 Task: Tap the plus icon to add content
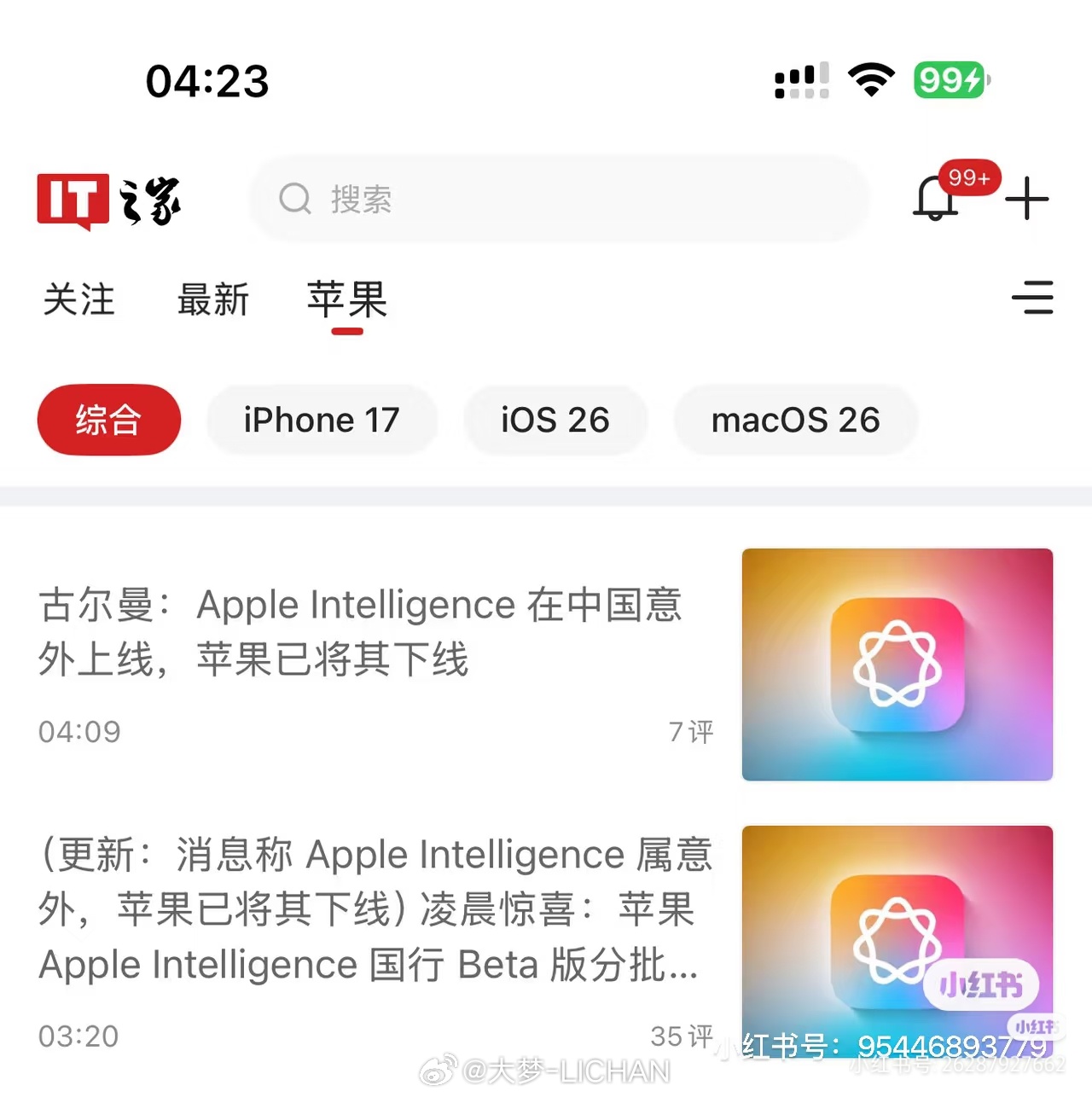click(1028, 200)
